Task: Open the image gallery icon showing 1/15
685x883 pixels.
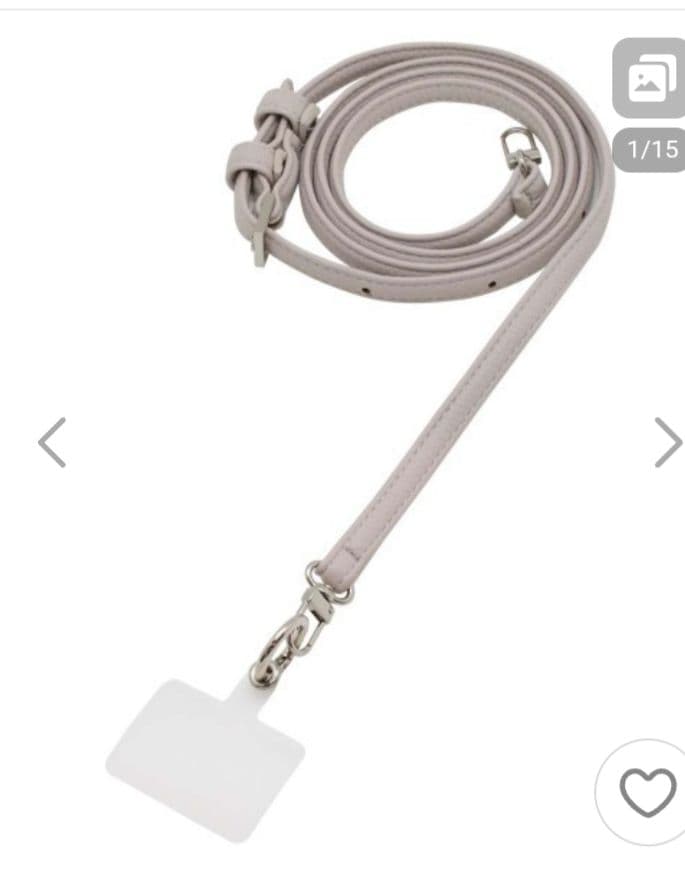Action: 649,78
